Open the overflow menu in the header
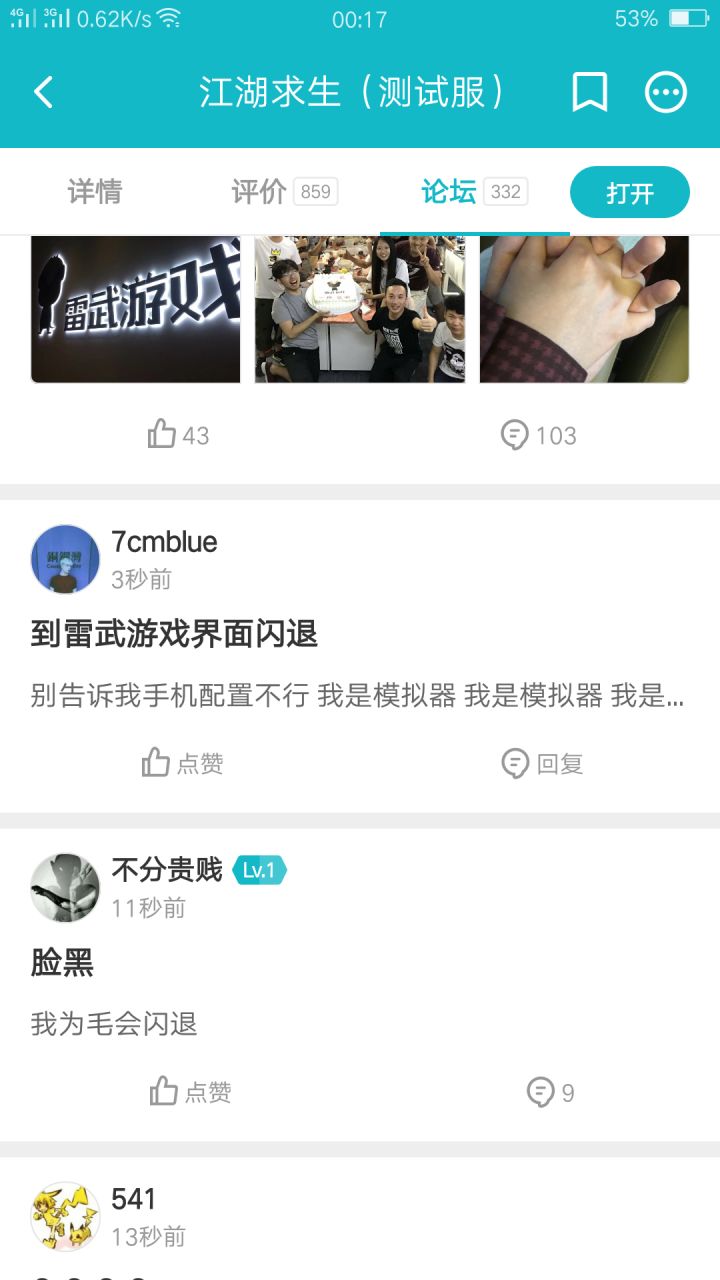The width and height of the screenshot is (720, 1280). (666, 93)
